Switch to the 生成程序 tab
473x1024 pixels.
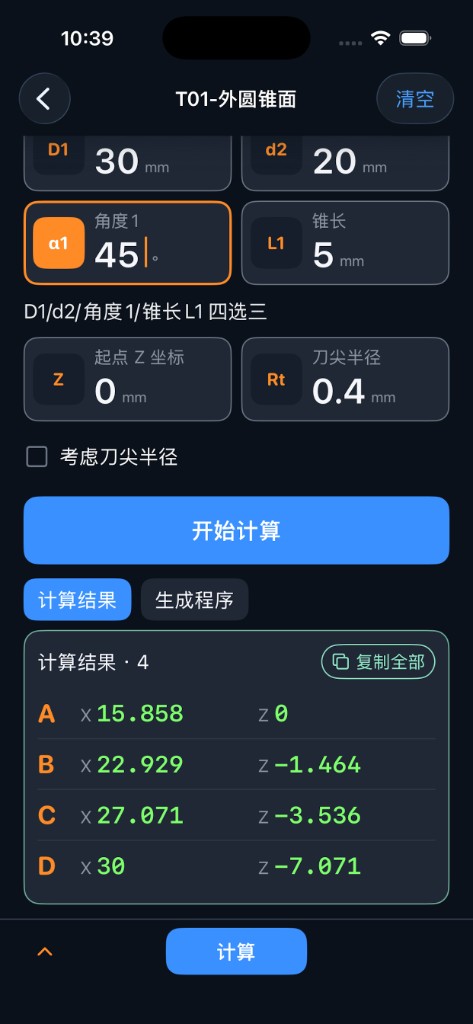195,600
